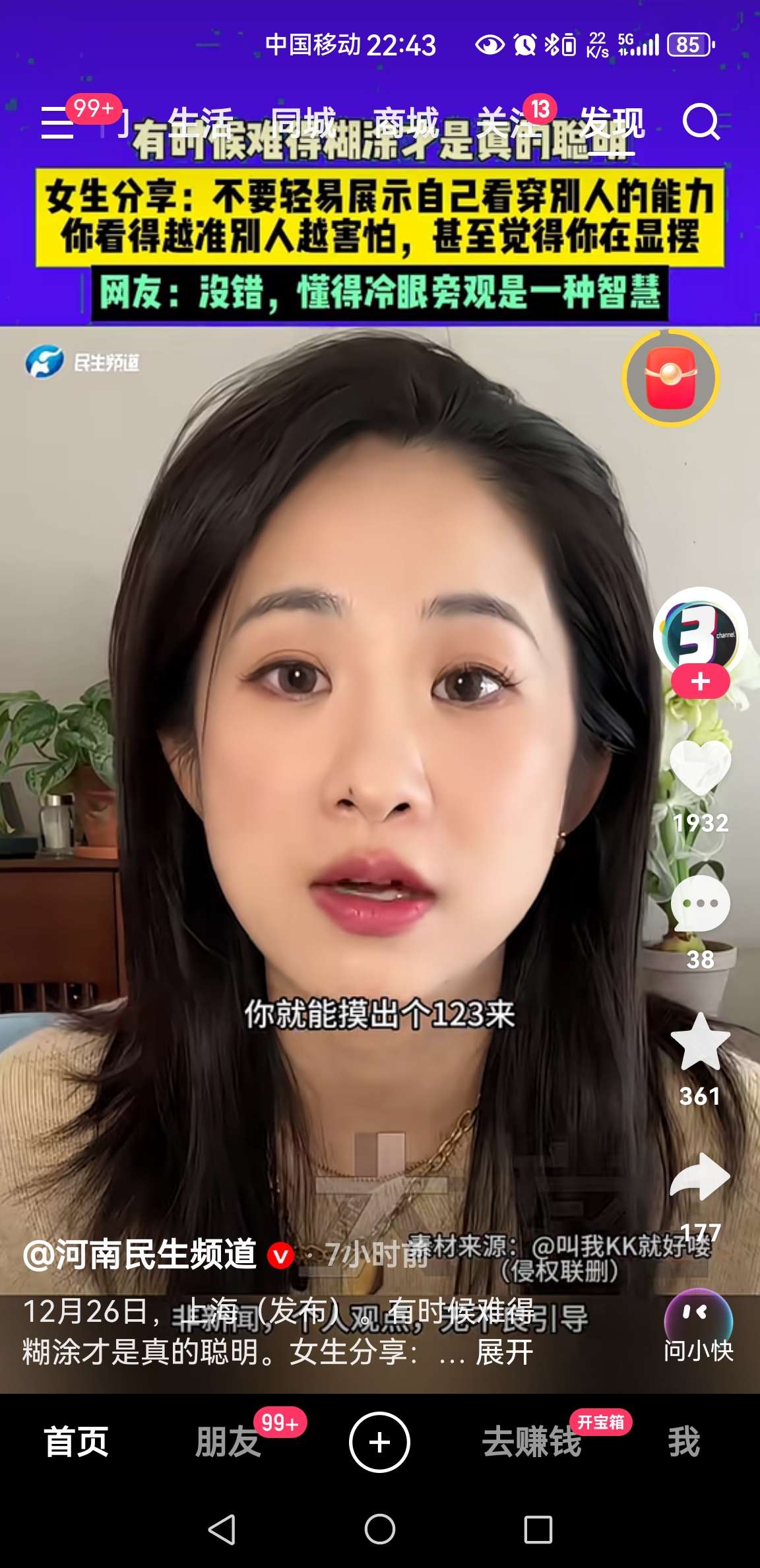Screen dimensions: 760x1568
Task: Share this video
Action: (x=700, y=1178)
